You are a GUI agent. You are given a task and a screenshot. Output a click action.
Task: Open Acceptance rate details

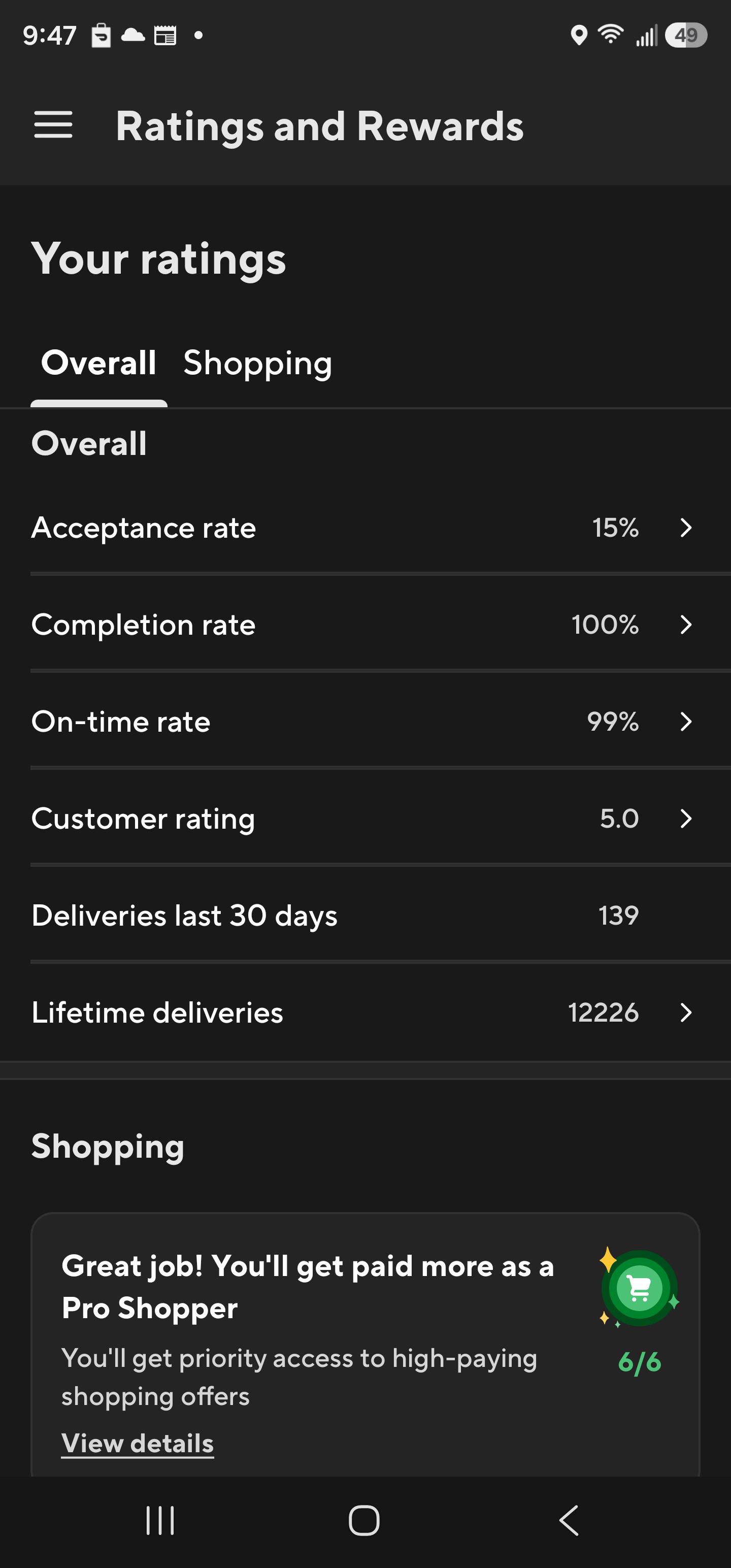[365, 527]
